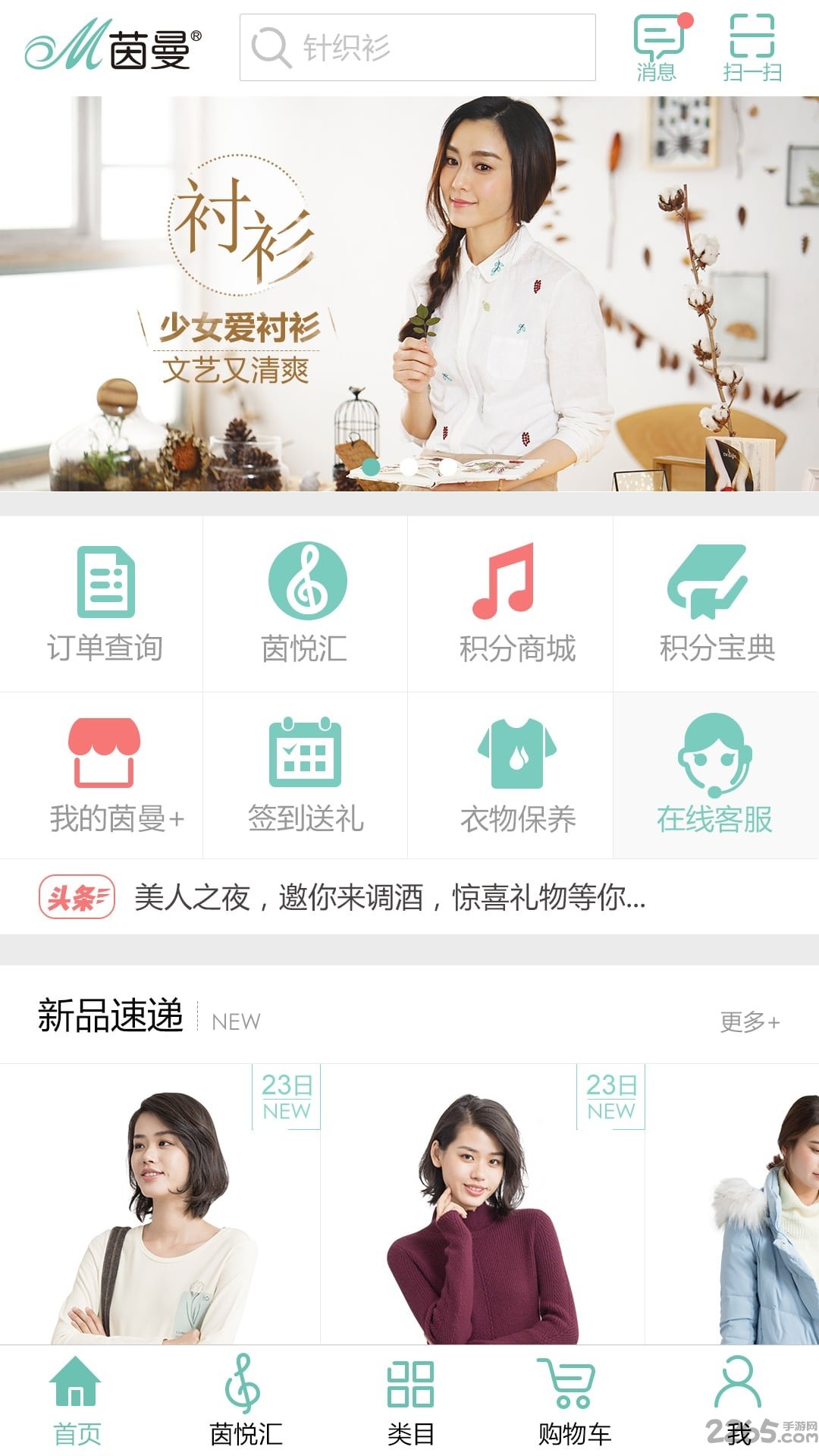Open 衣物保养 clothing care

coord(510,775)
